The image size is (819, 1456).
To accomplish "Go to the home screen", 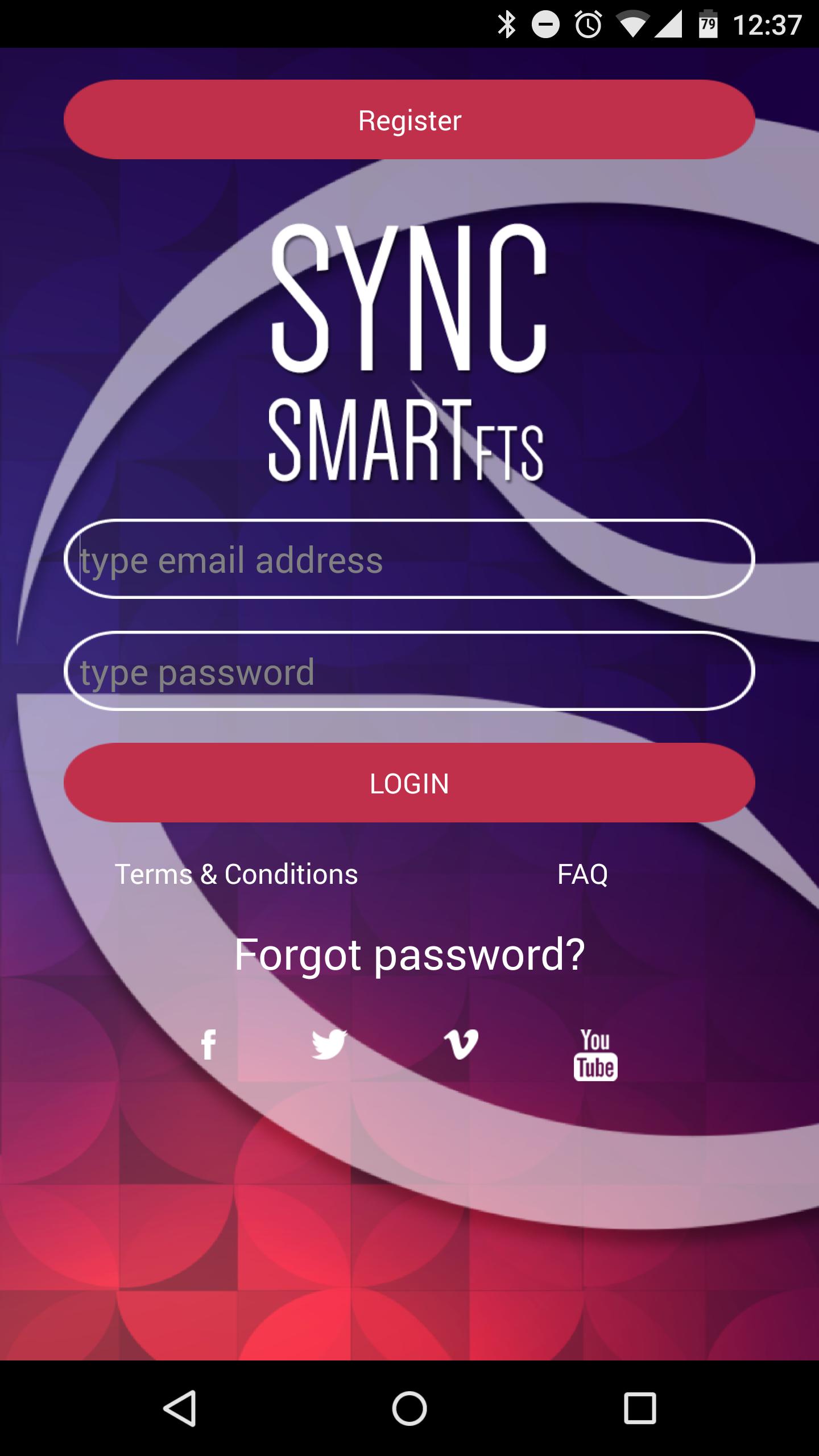I will (x=409, y=1408).
